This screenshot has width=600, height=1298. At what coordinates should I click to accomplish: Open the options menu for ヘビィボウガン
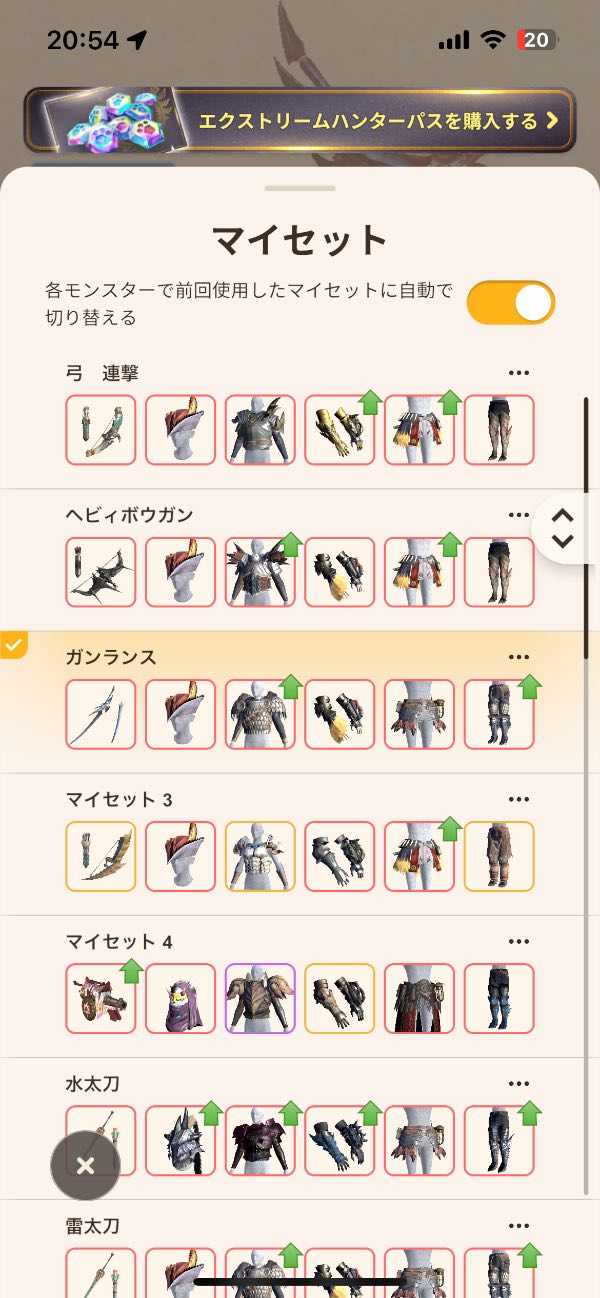click(x=518, y=515)
